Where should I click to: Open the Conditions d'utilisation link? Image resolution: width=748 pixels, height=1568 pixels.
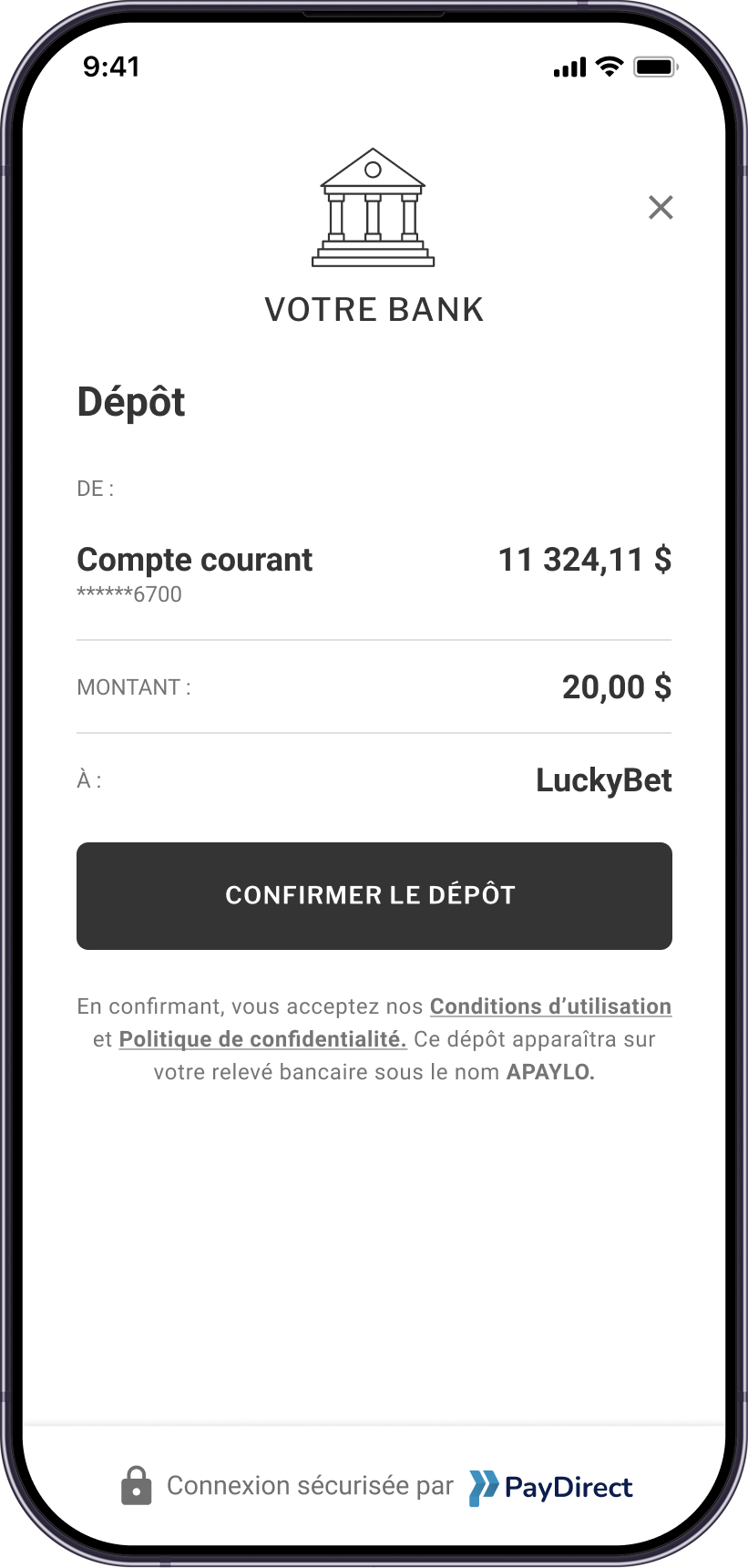tap(549, 1006)
